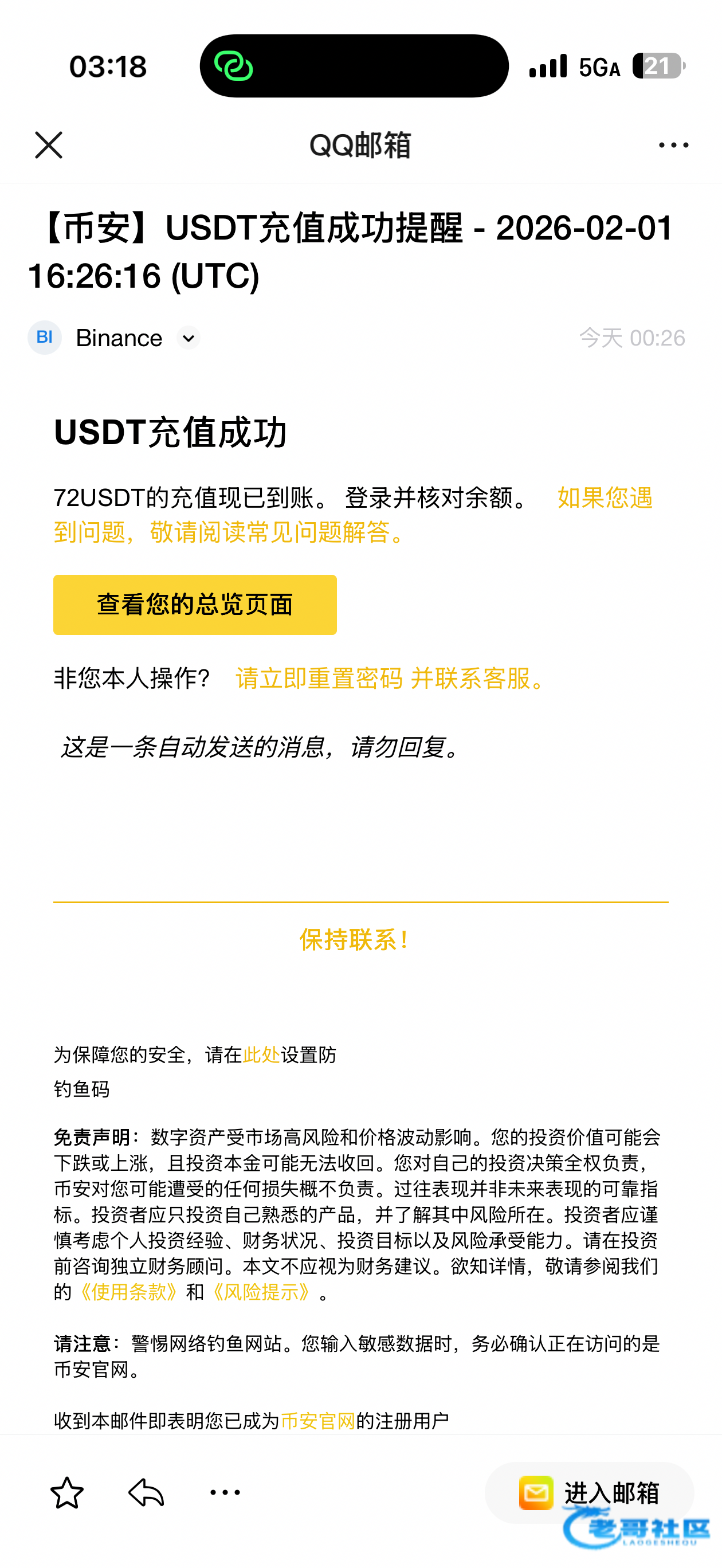722x1568 pixels.
Task: Tap 此处 link to set anti-phishing code
Action: (261, 1055)
